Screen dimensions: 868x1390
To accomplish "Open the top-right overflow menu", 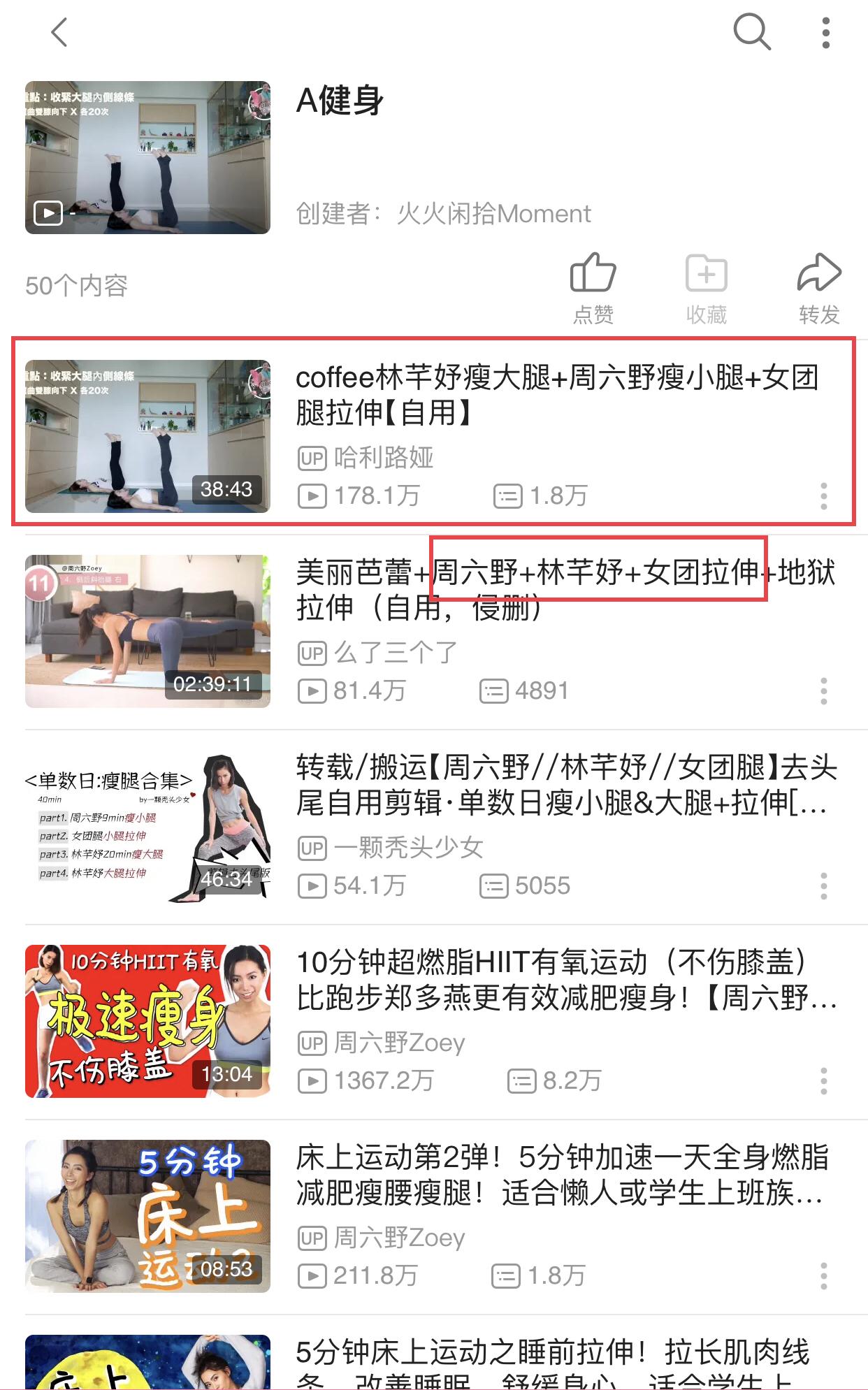I will pos(826,33).
